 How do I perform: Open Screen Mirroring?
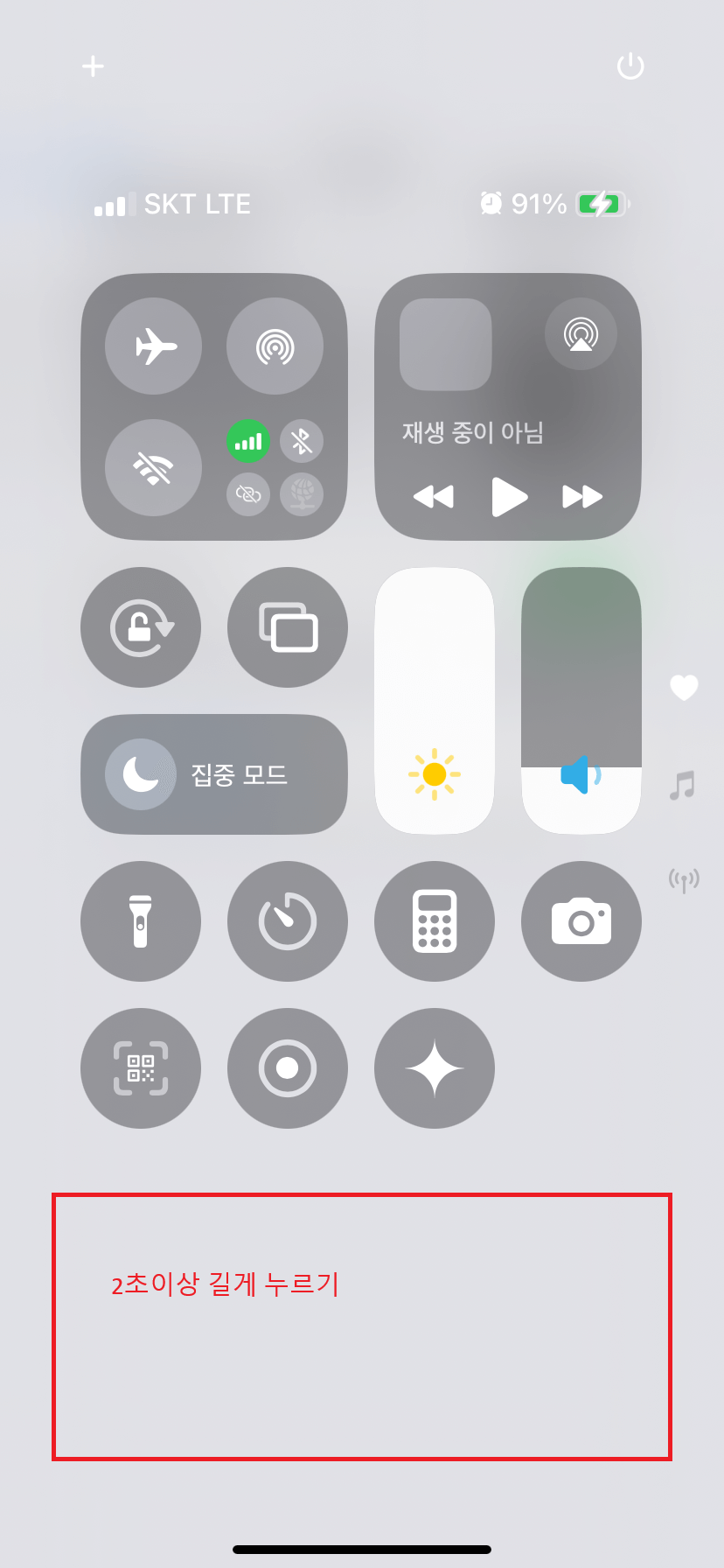click(288, 626)
